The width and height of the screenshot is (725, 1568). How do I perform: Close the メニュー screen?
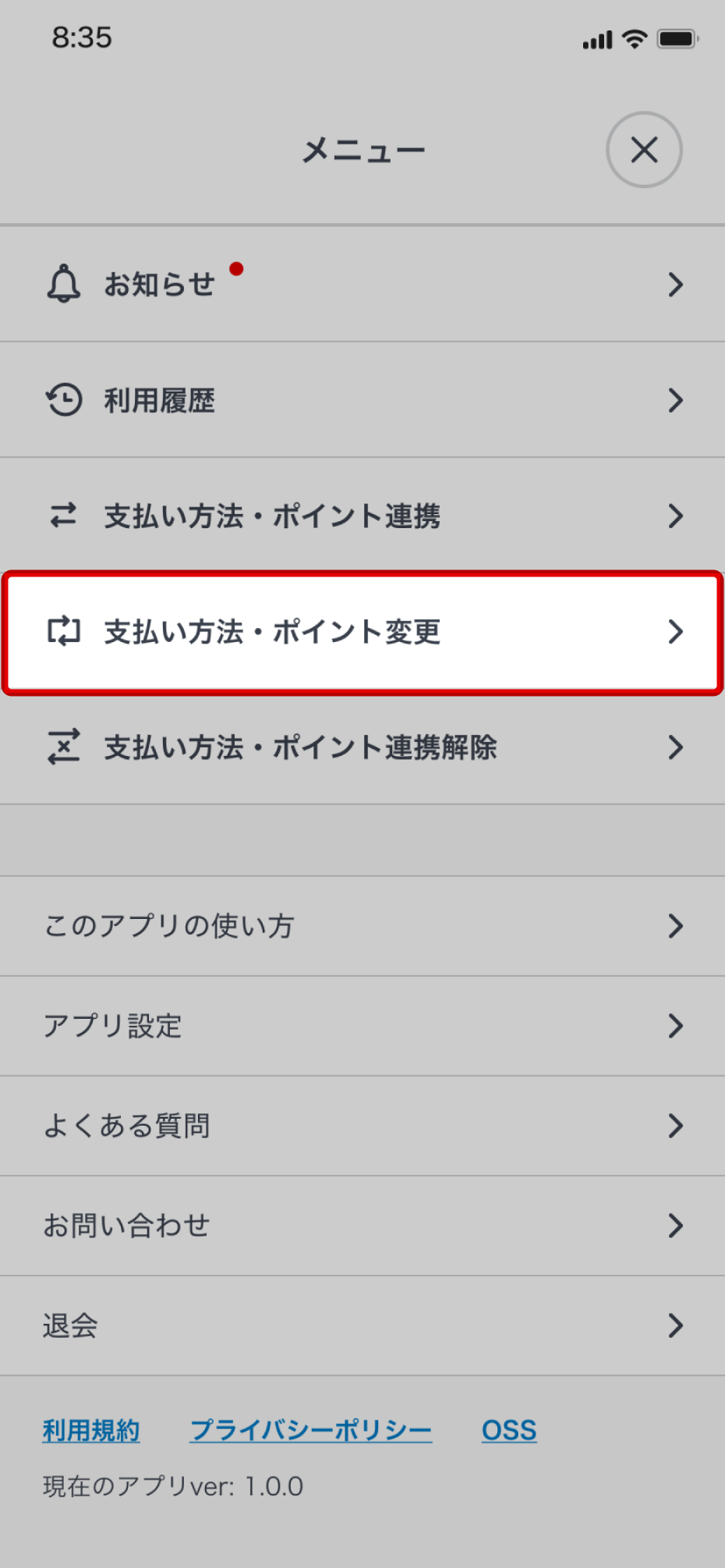coord(644,150)
